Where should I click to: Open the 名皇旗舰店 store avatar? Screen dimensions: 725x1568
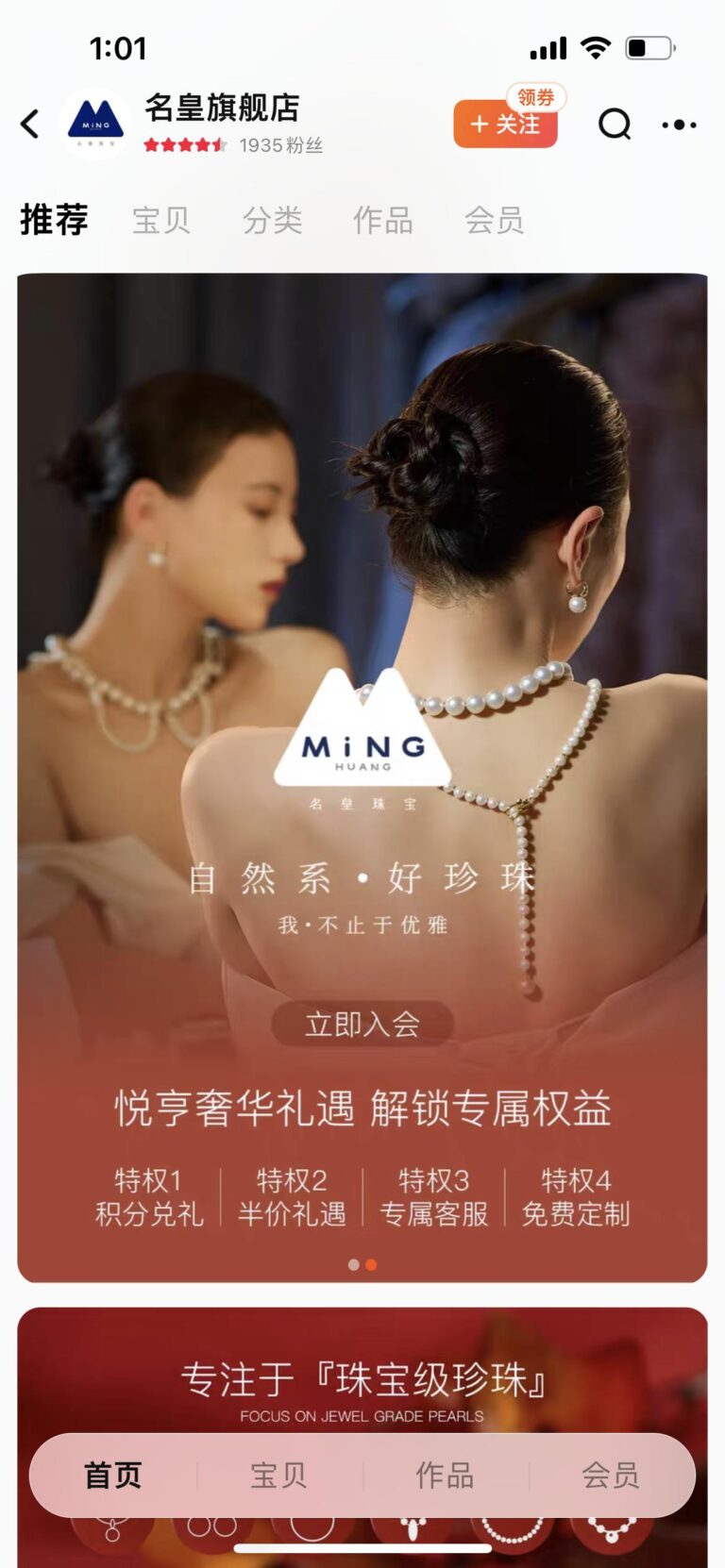pos(95,124)
